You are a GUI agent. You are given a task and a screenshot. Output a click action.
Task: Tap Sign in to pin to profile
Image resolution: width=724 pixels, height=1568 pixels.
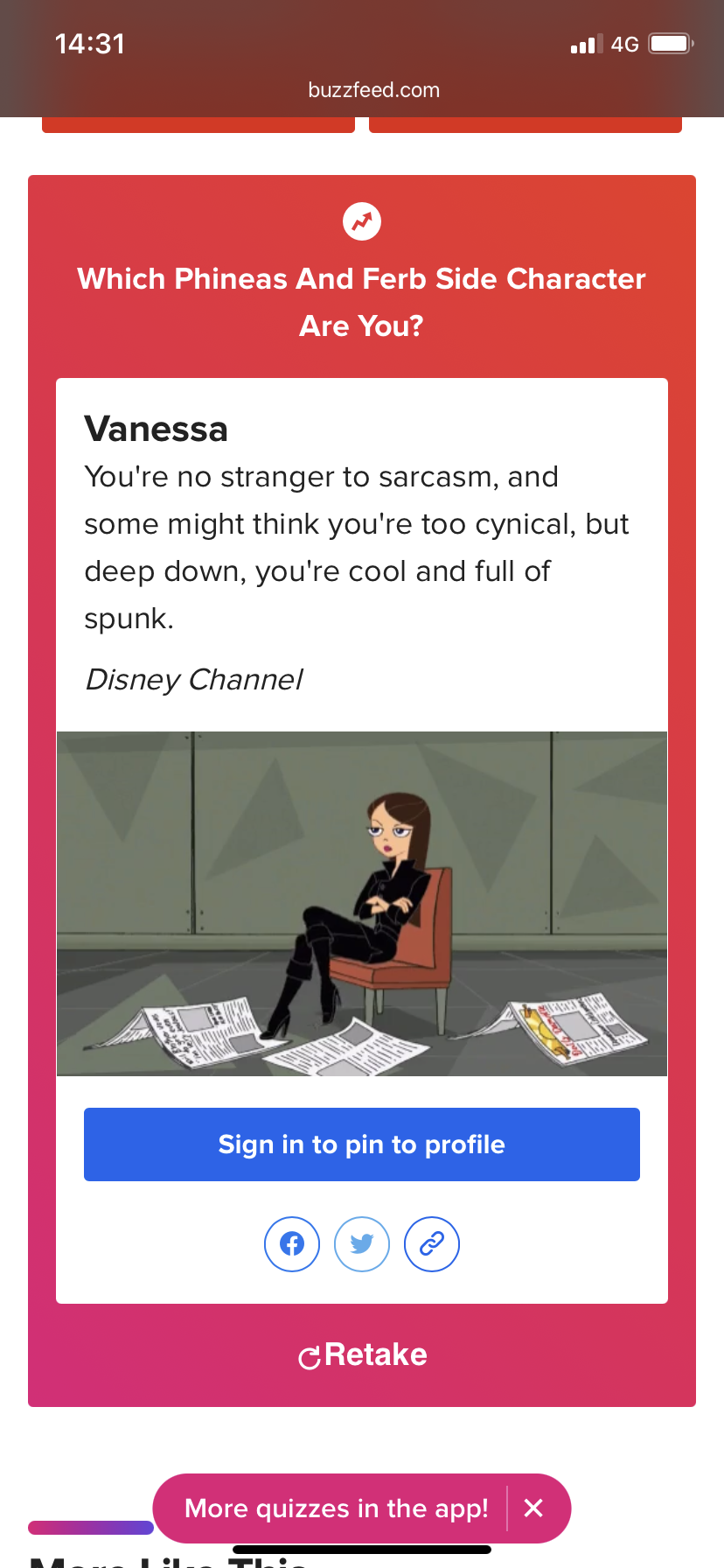tap(362, 1144)
